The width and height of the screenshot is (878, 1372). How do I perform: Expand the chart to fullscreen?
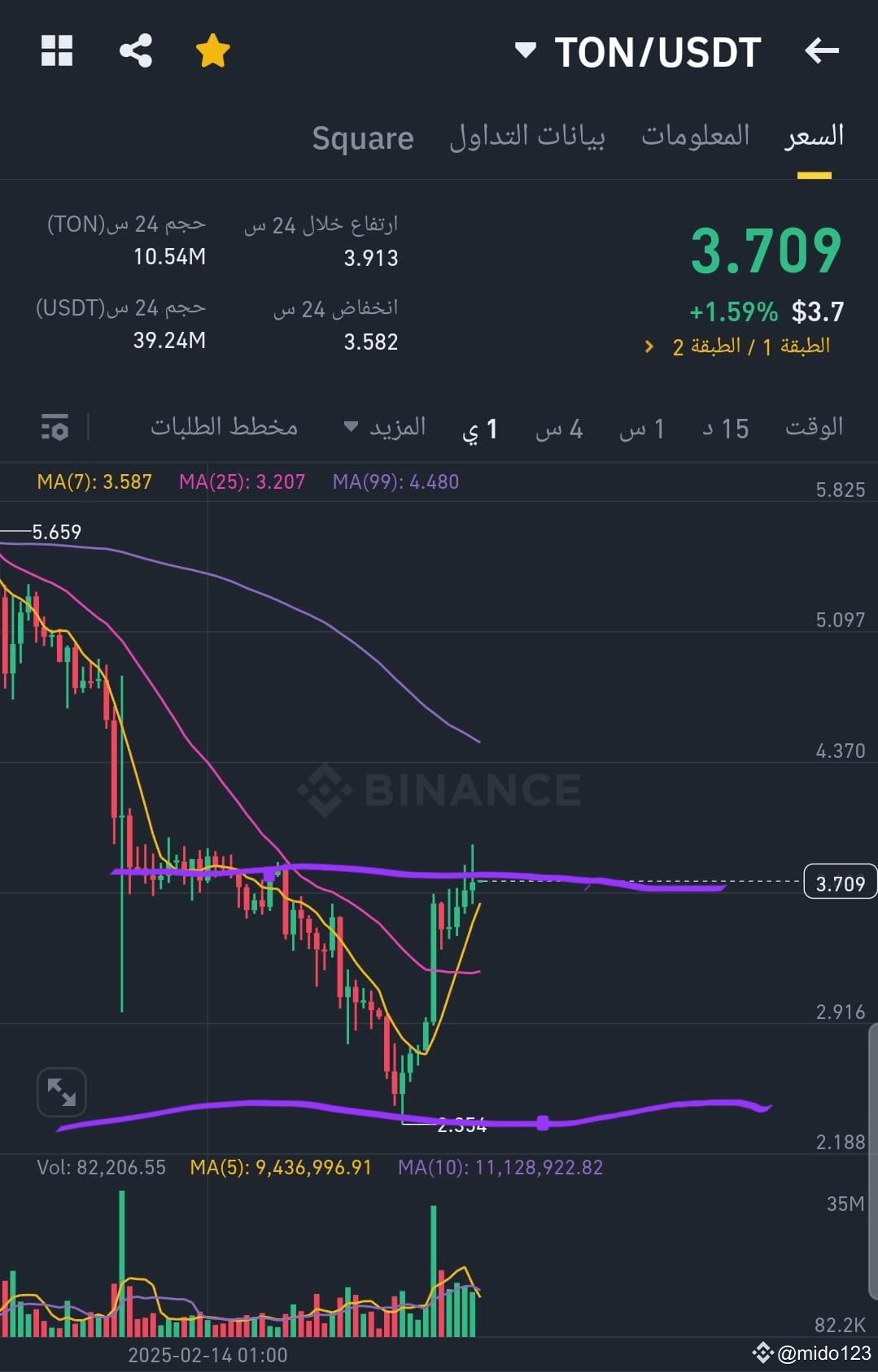62,1092
